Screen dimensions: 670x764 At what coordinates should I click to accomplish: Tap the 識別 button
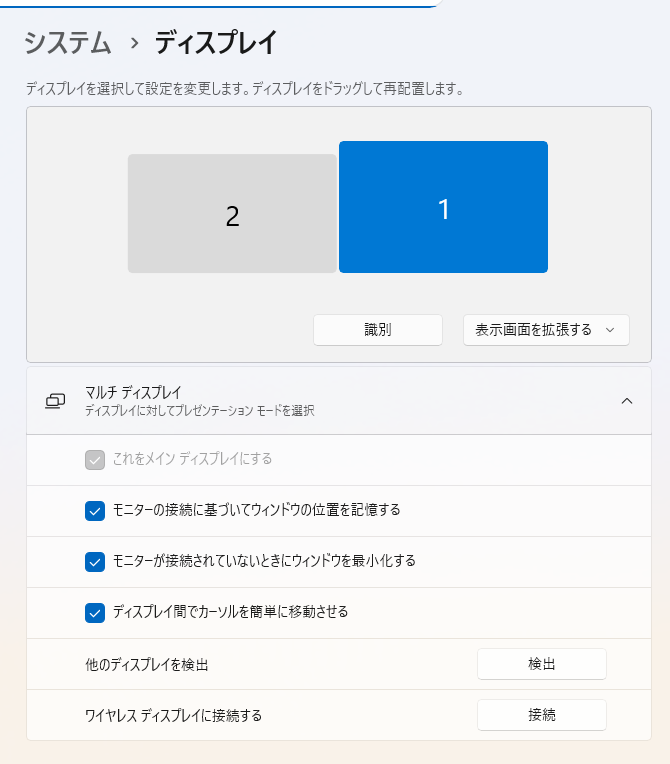click(x=378, y=330)
